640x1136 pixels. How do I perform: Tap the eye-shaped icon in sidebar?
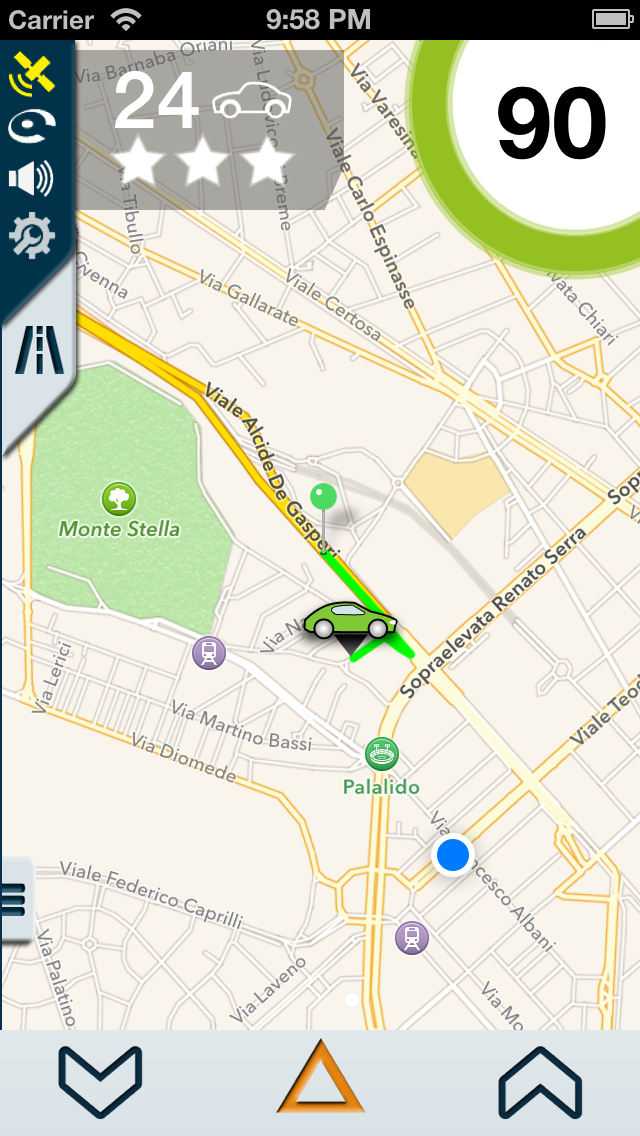[x=31, y=127]
